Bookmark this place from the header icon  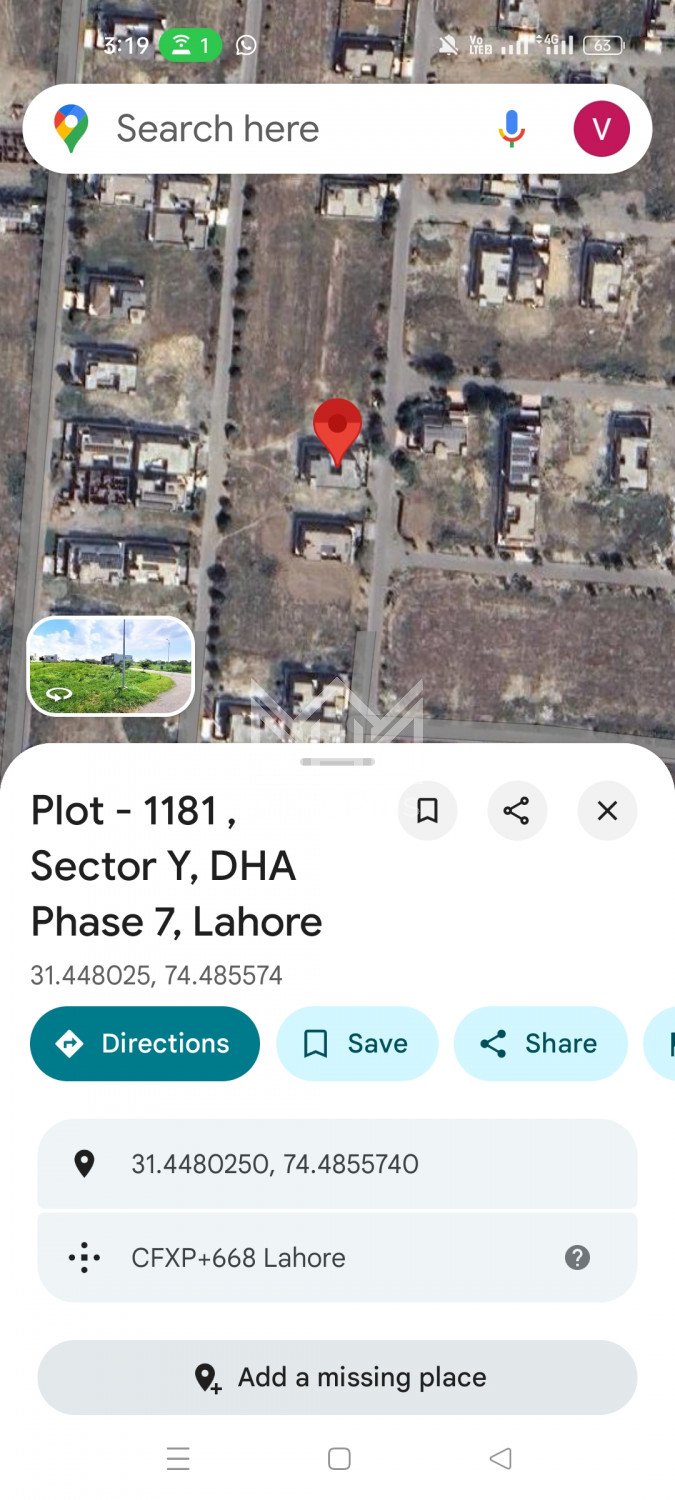(427, 811)
